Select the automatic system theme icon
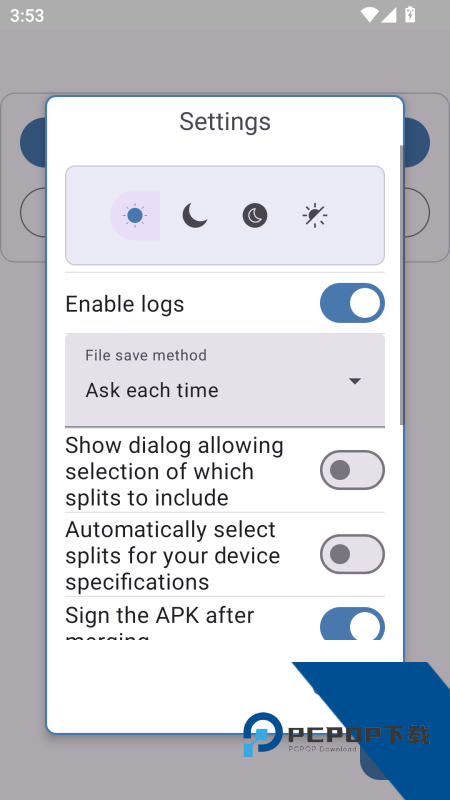The width and height of the screenshot is (450, 800). tap(315, 215)
